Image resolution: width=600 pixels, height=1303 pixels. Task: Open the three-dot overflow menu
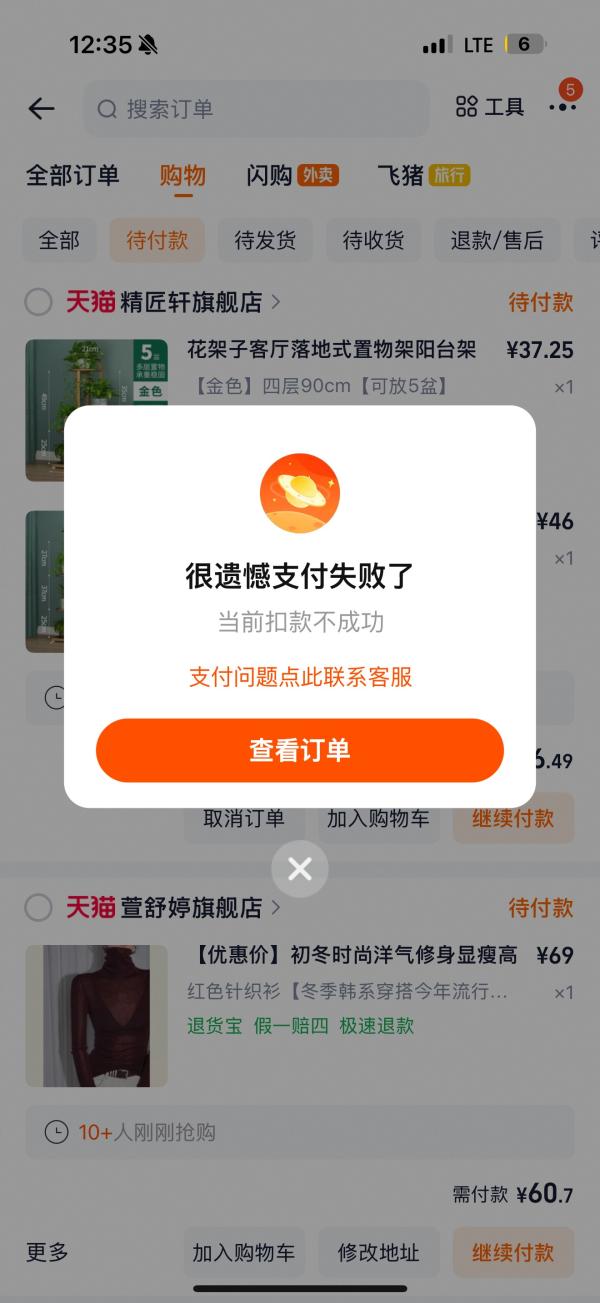563,107
